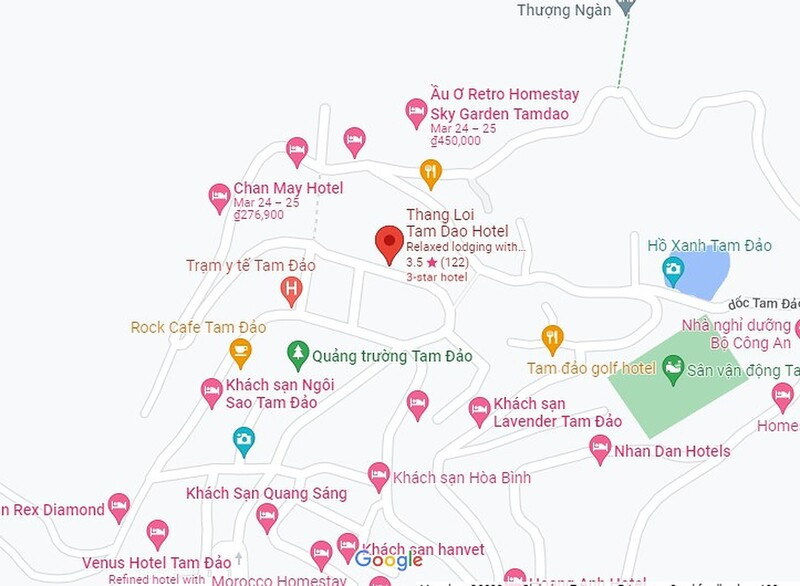Open Sân vận động stadium marker
Screen dimensions: 800x586
(x=674, y=369)
